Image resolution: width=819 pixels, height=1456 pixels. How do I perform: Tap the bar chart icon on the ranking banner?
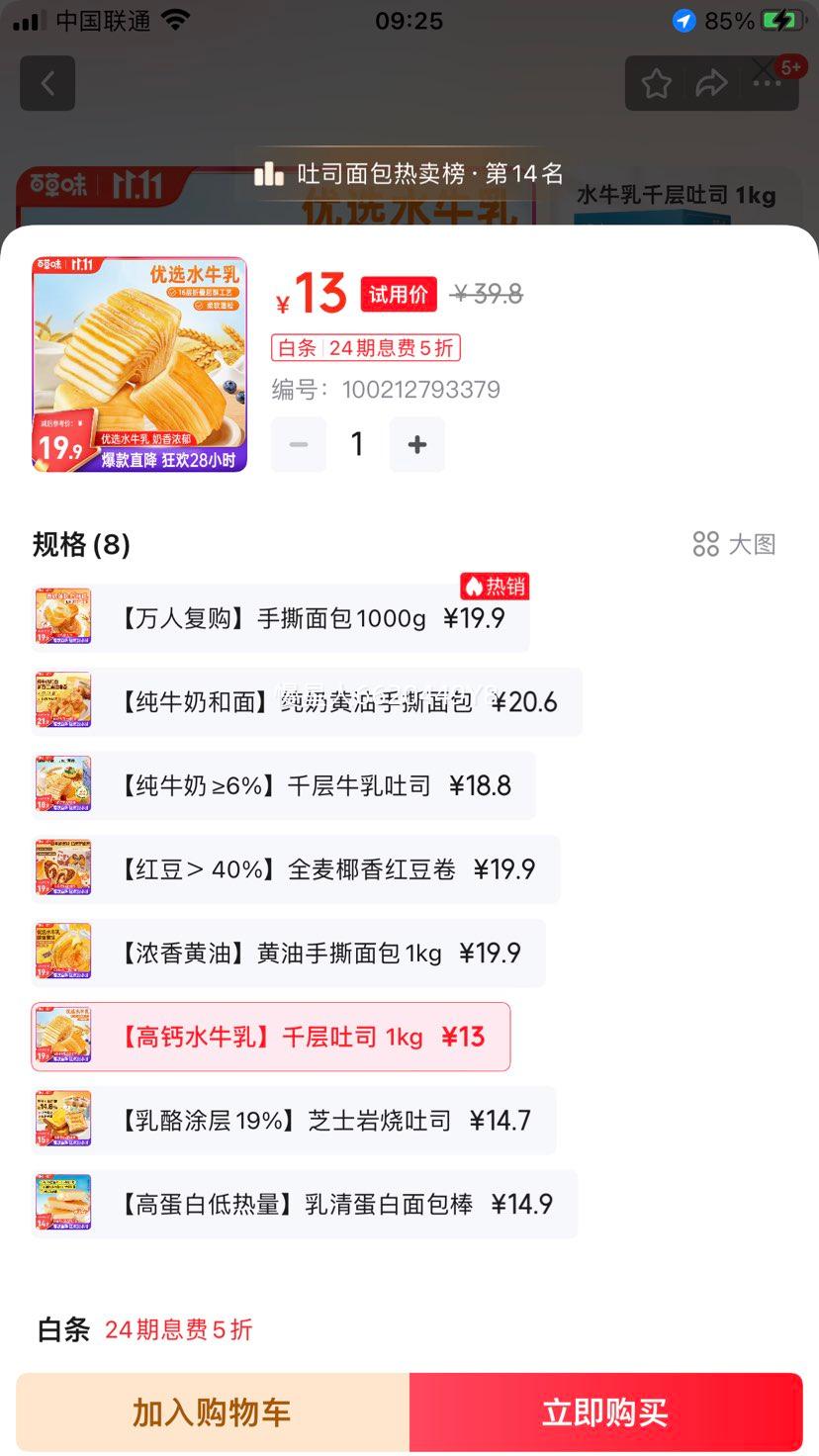(x=271, y=173)
